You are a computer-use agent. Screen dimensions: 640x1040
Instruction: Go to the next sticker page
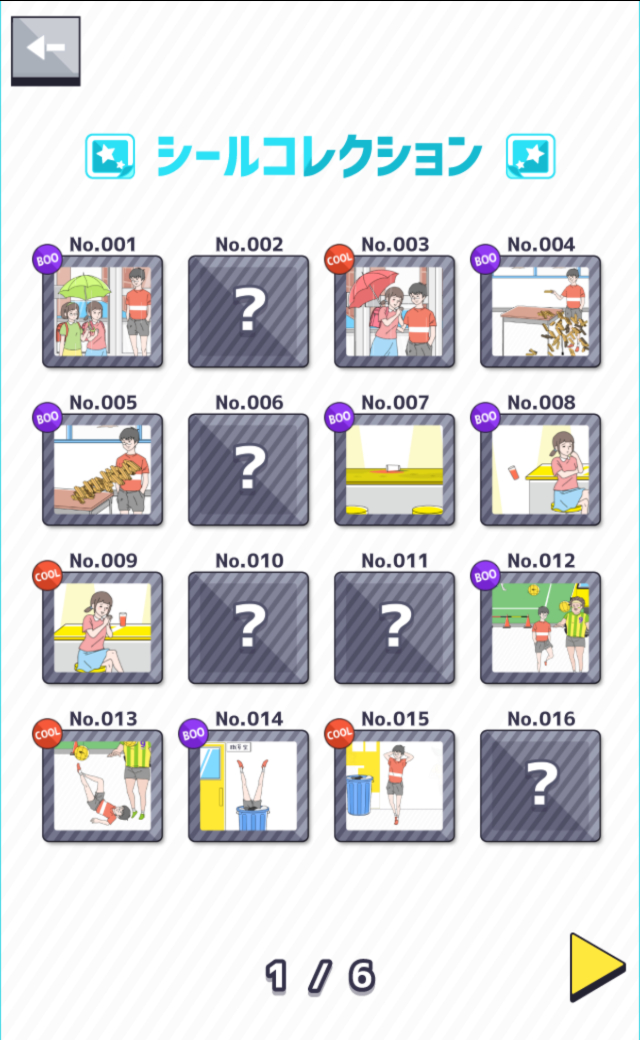596,966
